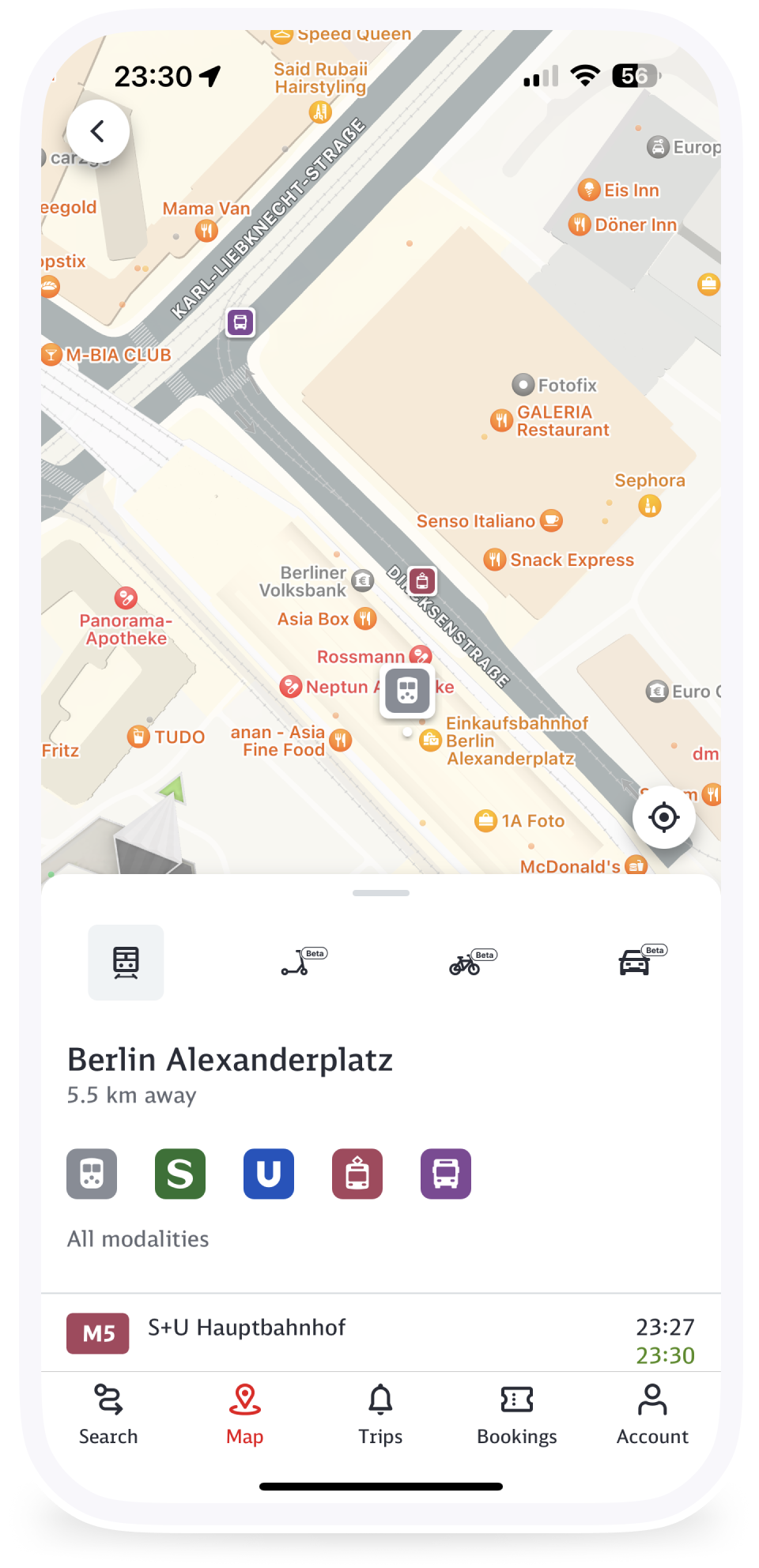759x1568 pixels.
Task: Show all modalities with grey train filter
Action: (x=92, y=1174)
